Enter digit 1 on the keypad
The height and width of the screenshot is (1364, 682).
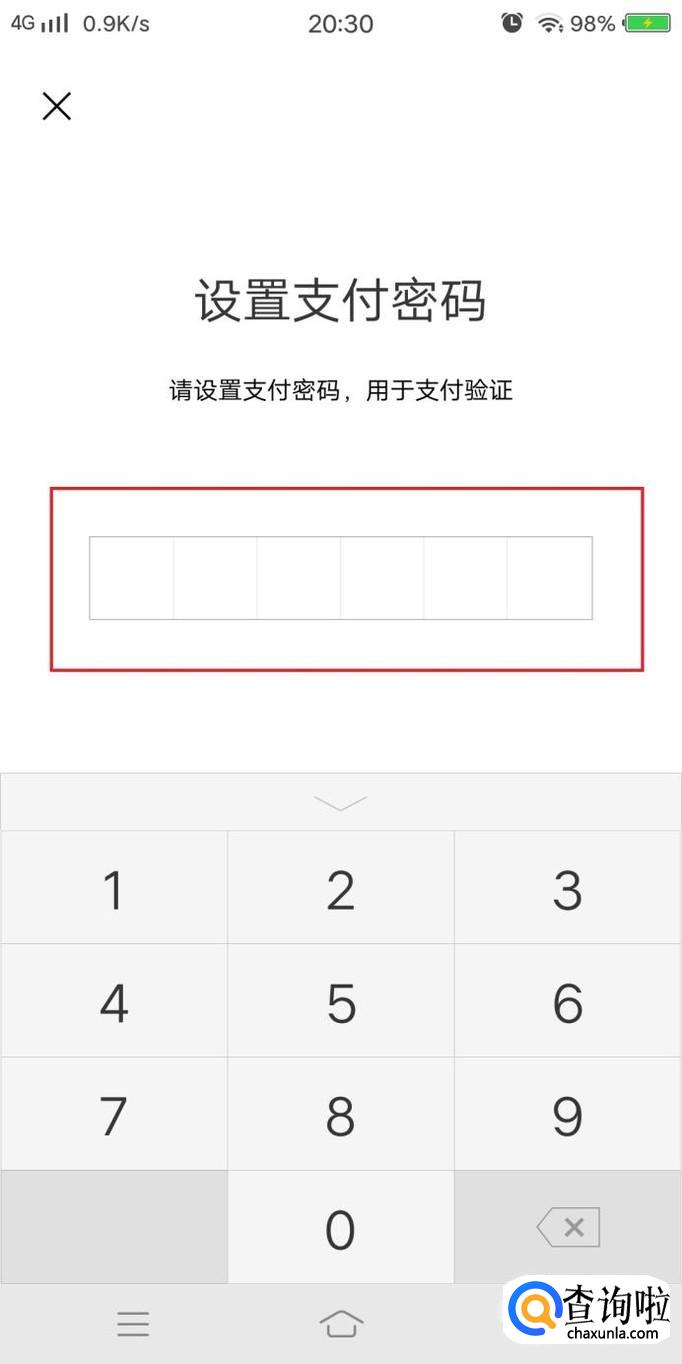point(114,888)
